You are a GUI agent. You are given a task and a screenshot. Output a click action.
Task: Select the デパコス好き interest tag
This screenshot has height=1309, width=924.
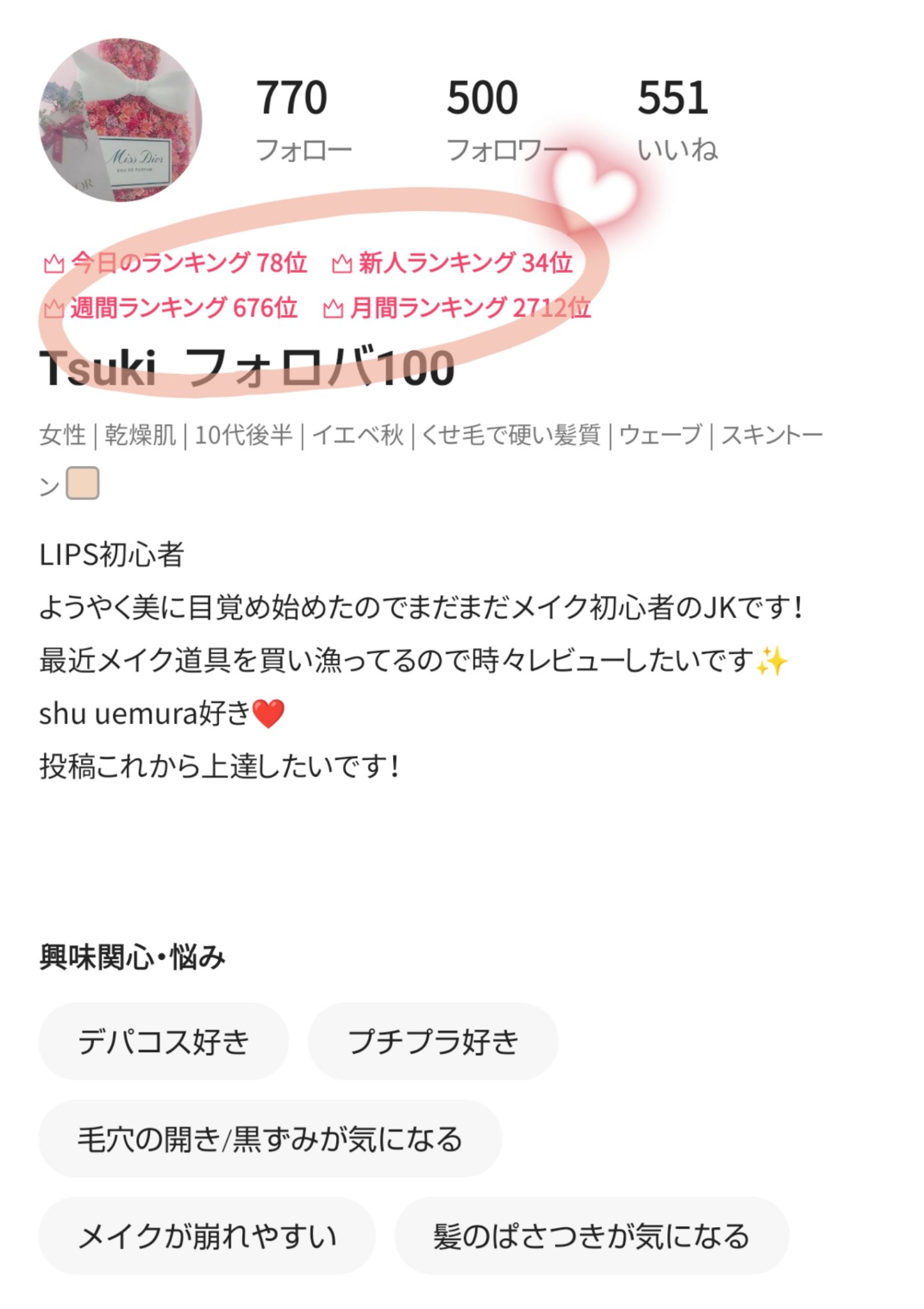tap(165, 1044)
